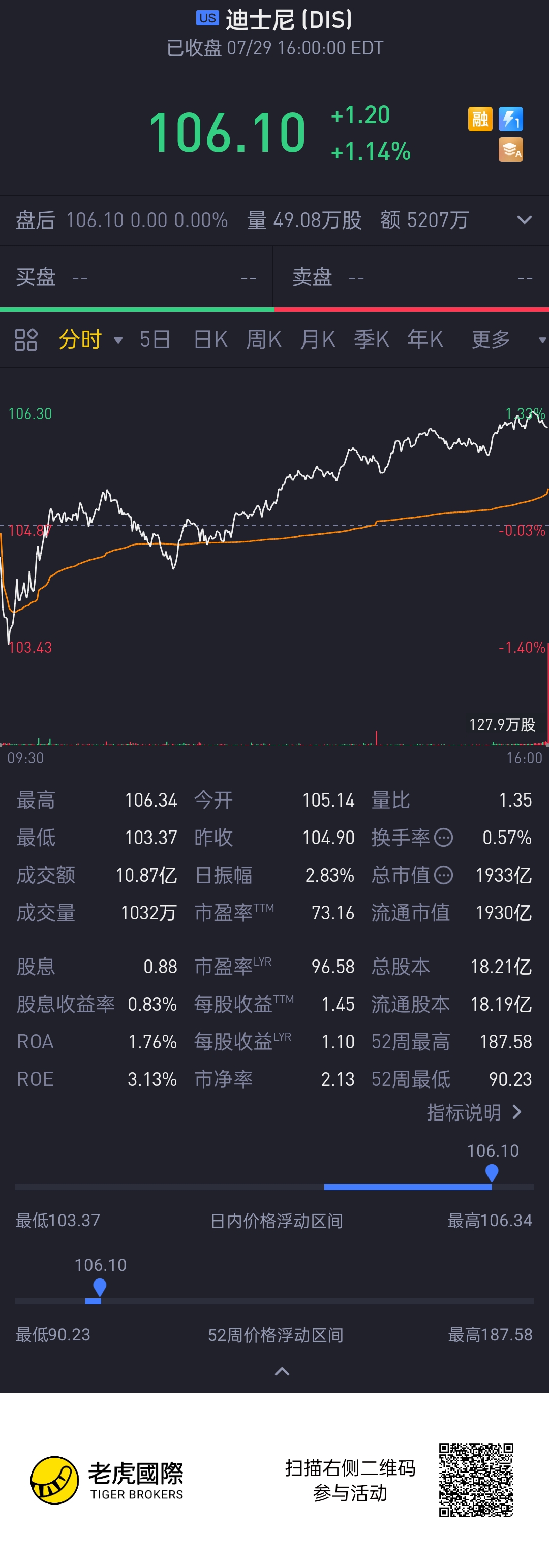Switch to the 5日 chart tab

[154, 340]
